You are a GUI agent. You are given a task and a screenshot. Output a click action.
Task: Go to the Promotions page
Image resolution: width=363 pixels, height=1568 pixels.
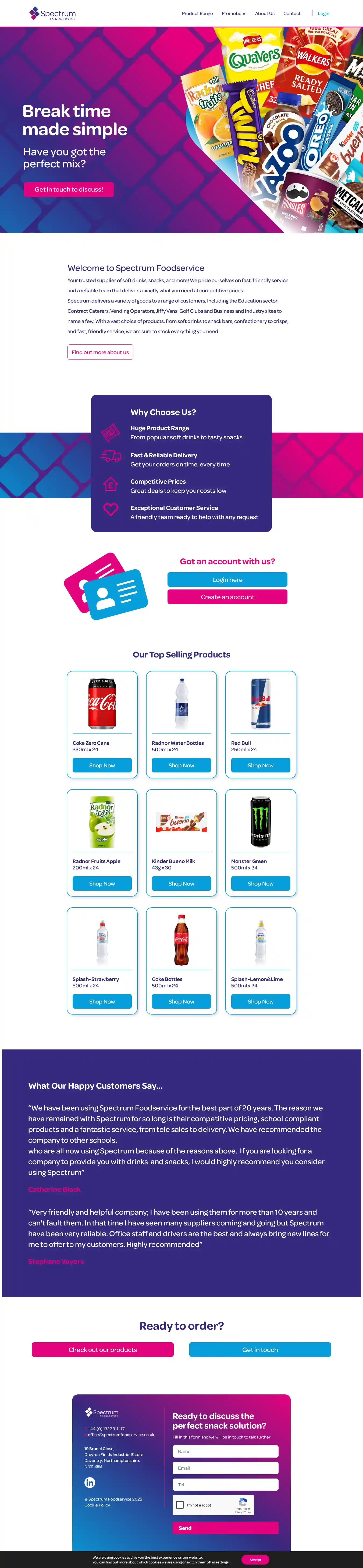click(234, 13)
